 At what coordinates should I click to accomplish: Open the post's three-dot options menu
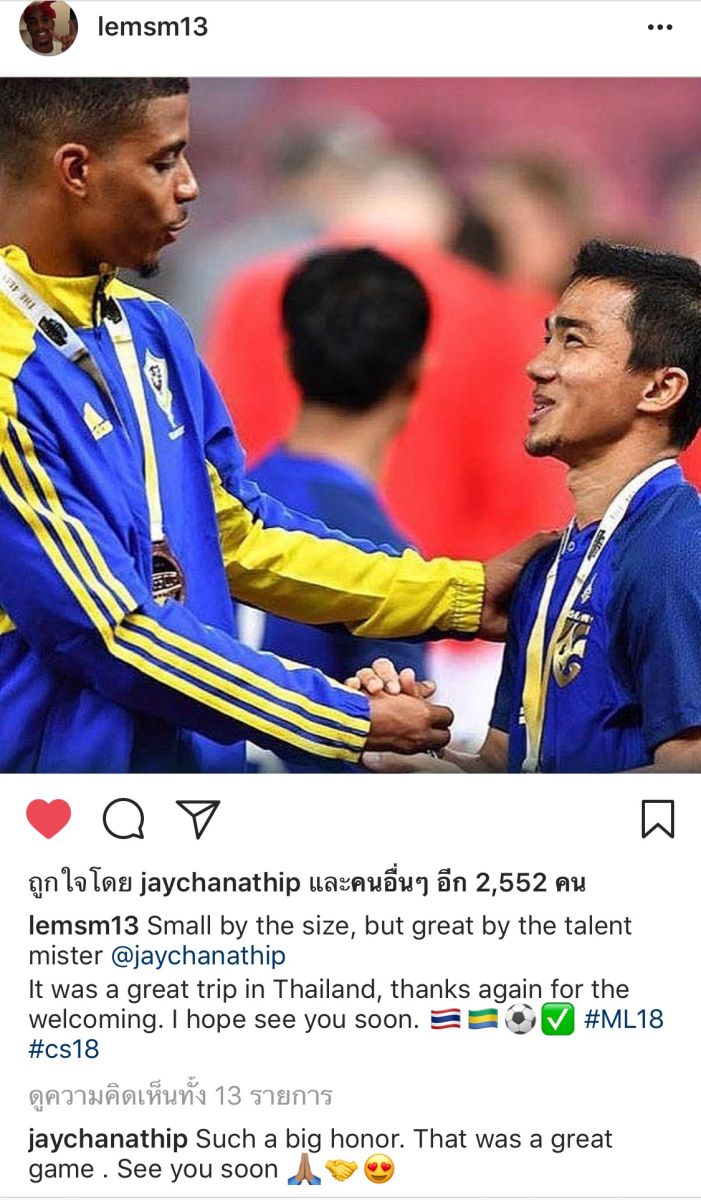660,27
